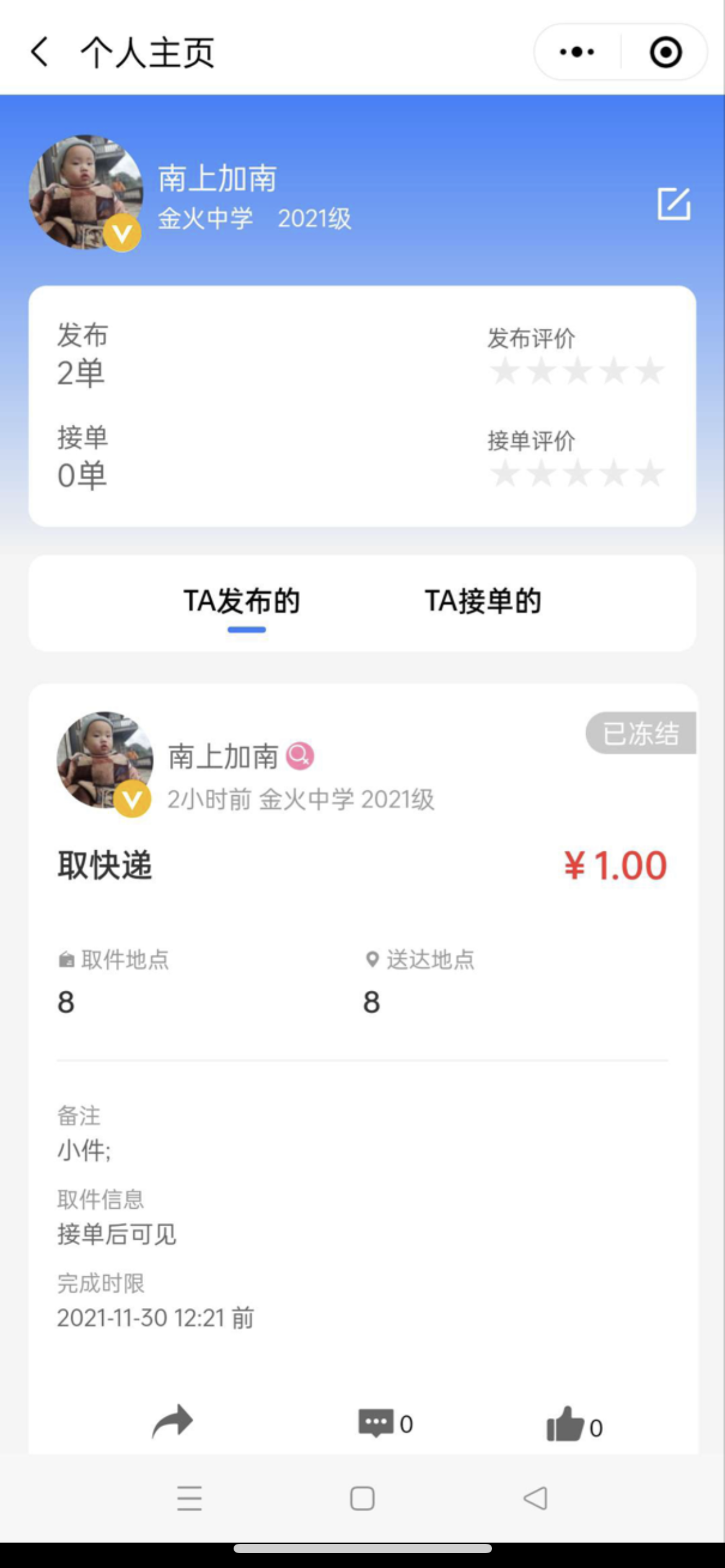Tap the system home button
This screenshot has height=1568, width=725.
(x=362, y=1499)
